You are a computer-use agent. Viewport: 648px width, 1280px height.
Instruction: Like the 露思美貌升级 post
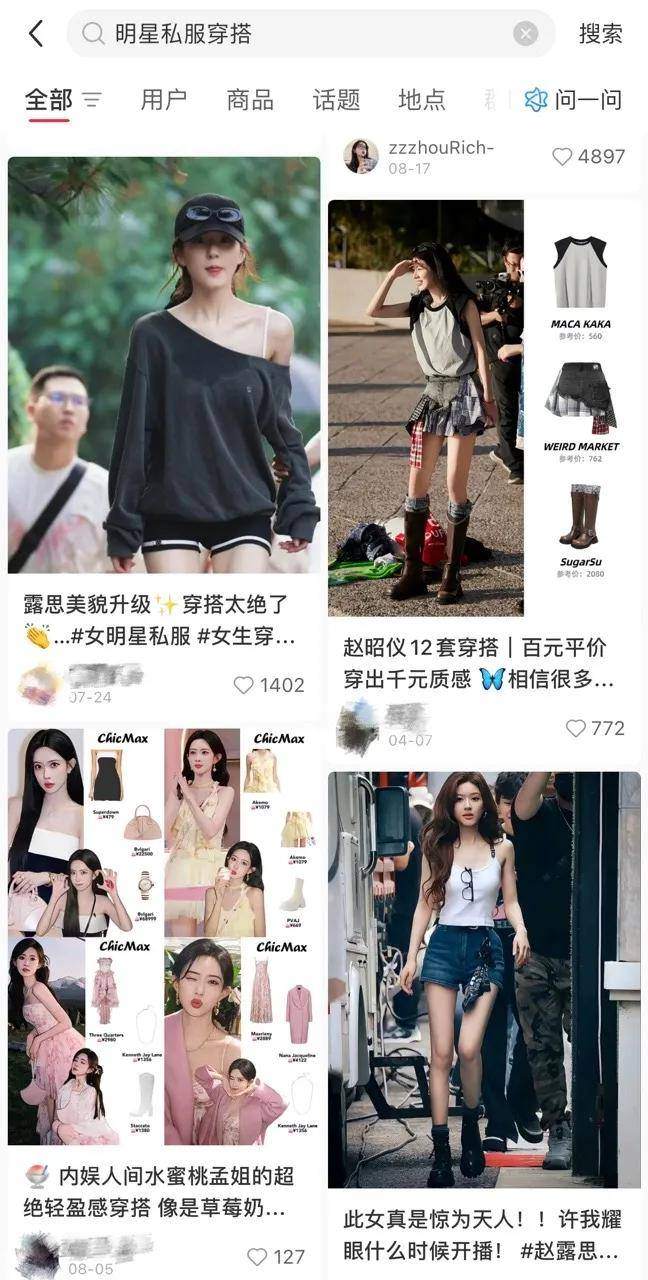[244, 685]
